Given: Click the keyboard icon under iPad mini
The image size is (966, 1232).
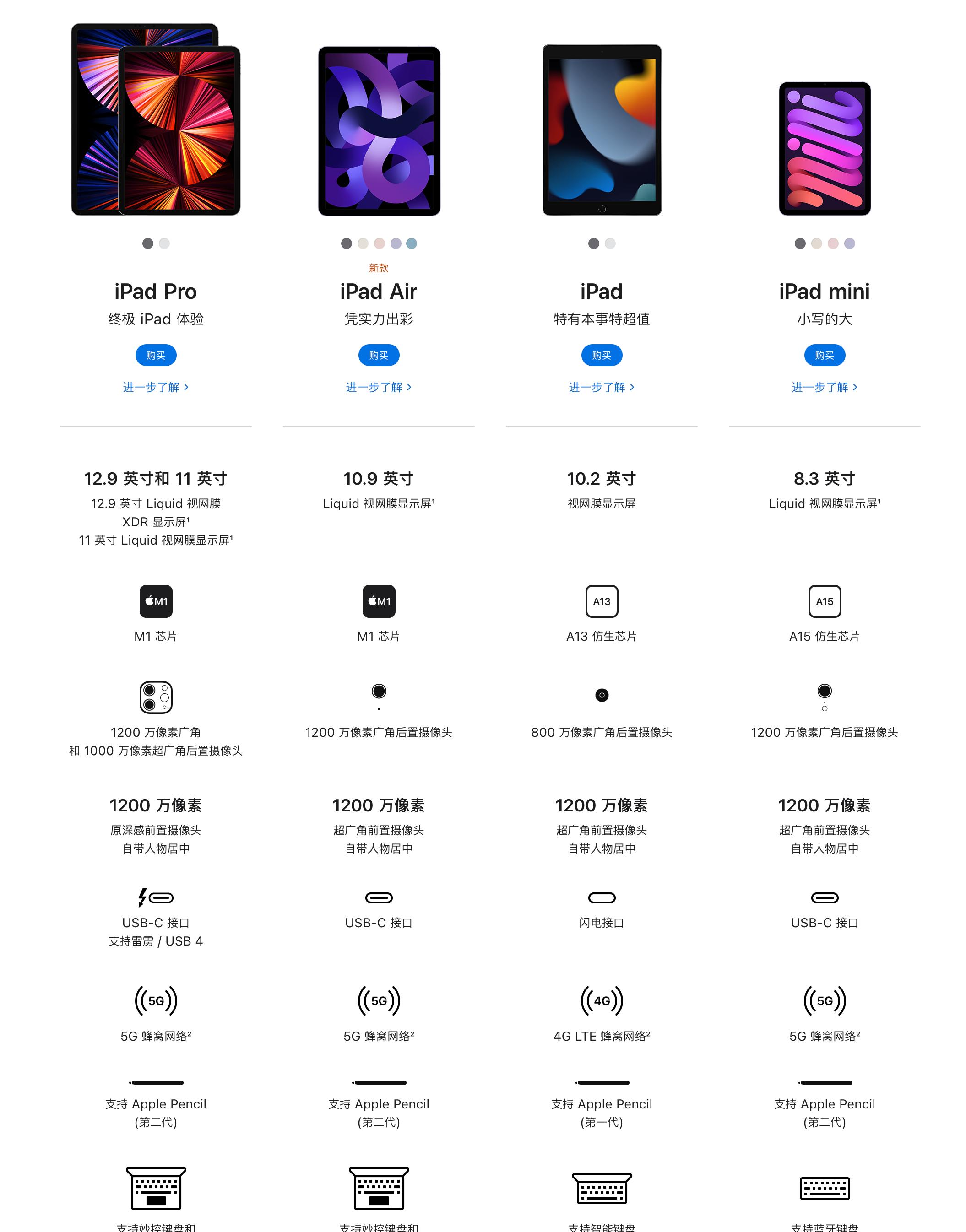Looking at the screenshot, I should tap(824, 1188).
